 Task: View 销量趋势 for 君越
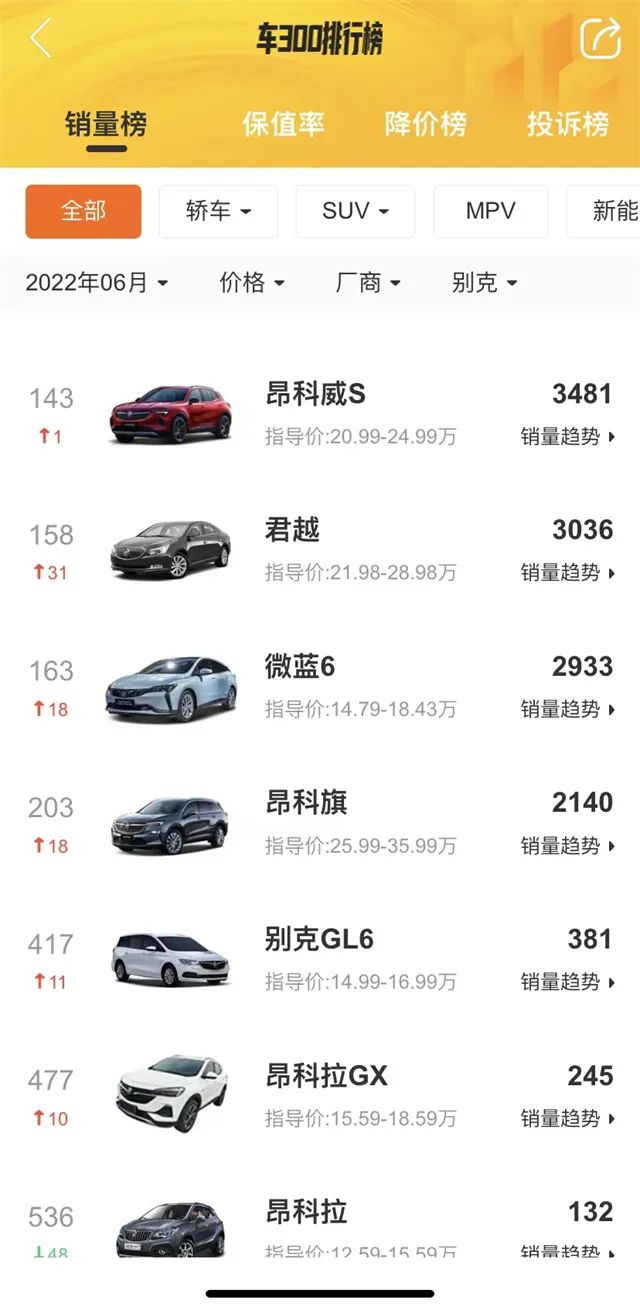coord(567,572)
